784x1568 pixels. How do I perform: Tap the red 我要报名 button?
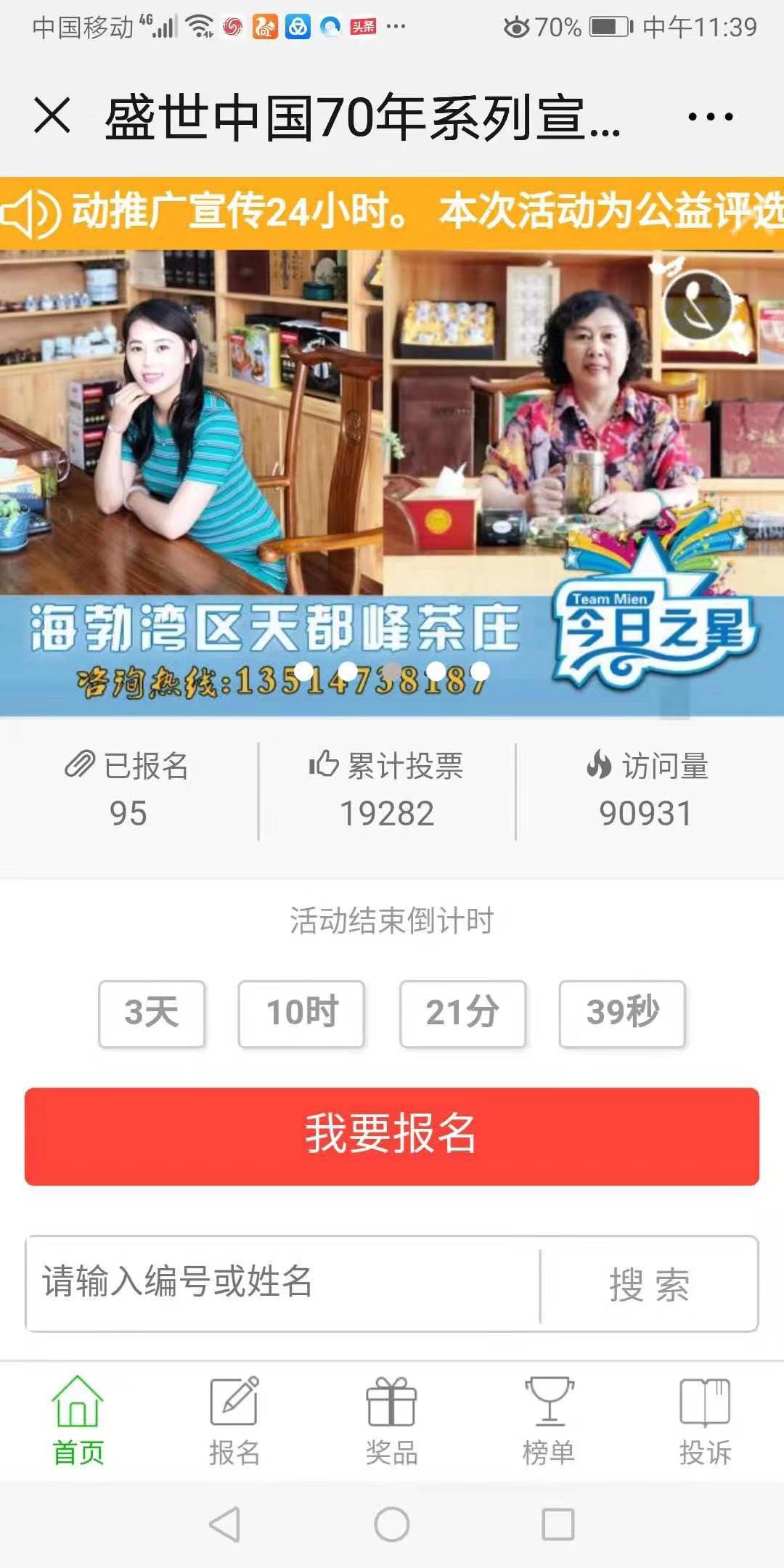coord(392,1136)
